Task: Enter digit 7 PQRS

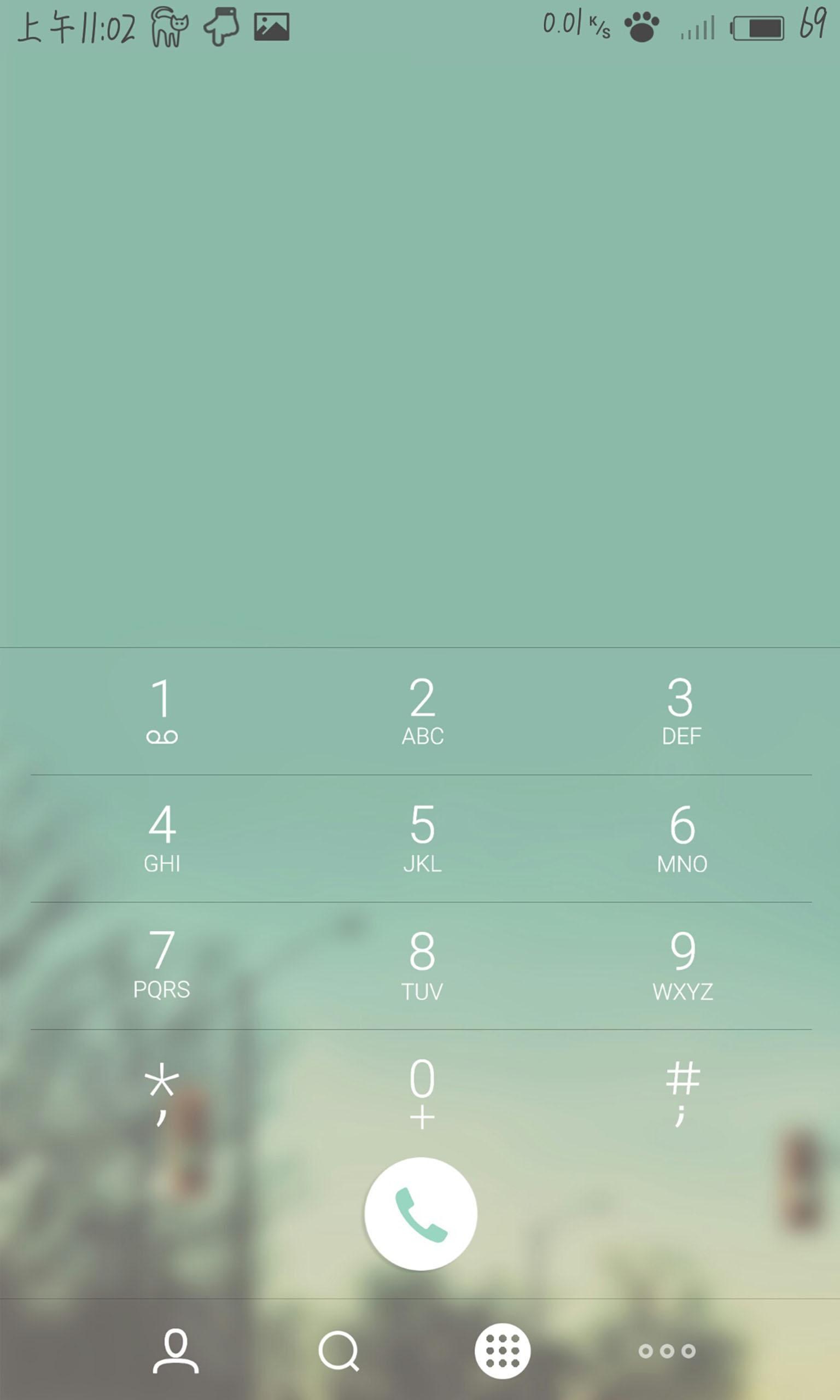Action: [162, 965]
